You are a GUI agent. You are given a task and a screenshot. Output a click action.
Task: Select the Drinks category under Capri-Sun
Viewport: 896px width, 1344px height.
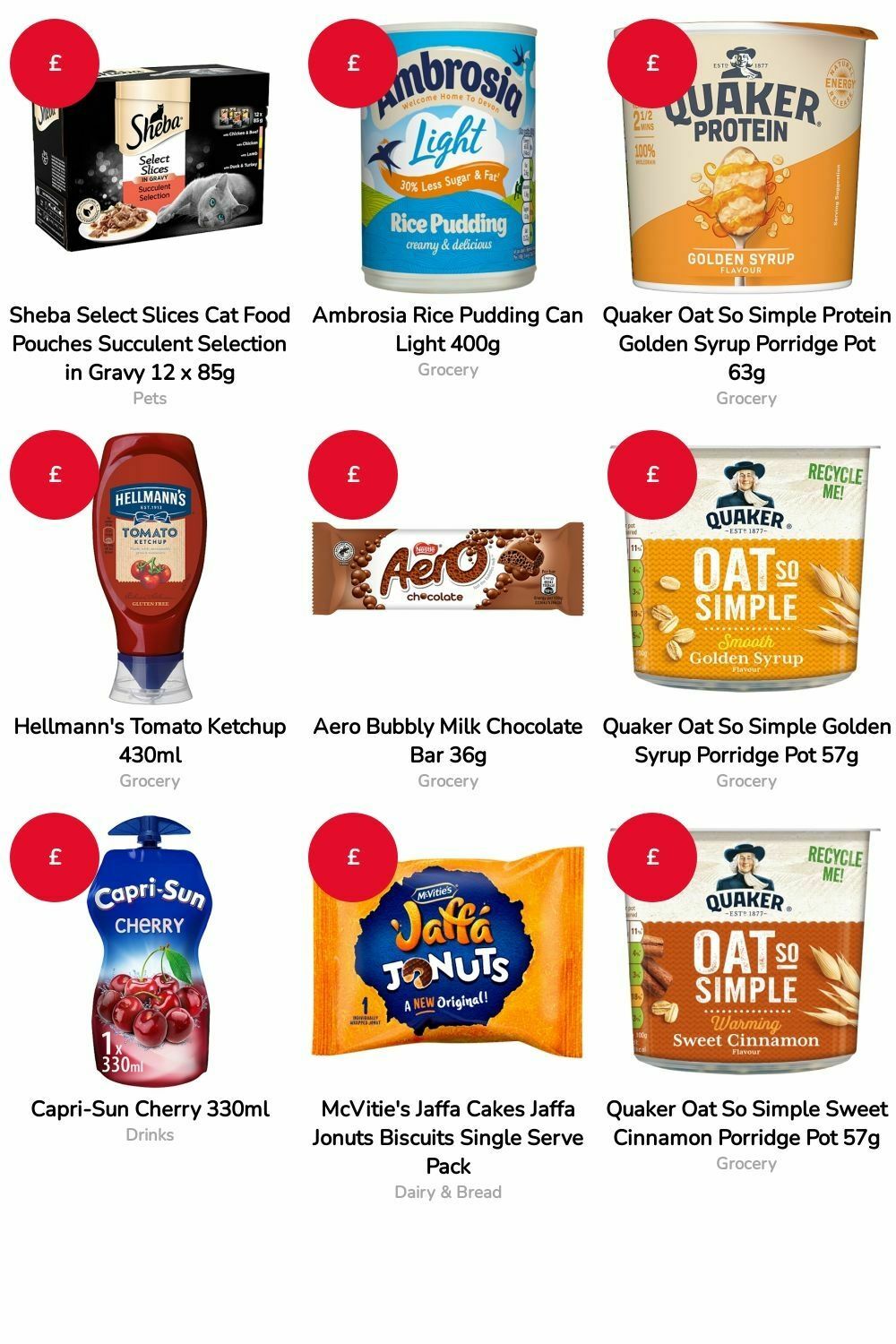[x=149, y=1133]
